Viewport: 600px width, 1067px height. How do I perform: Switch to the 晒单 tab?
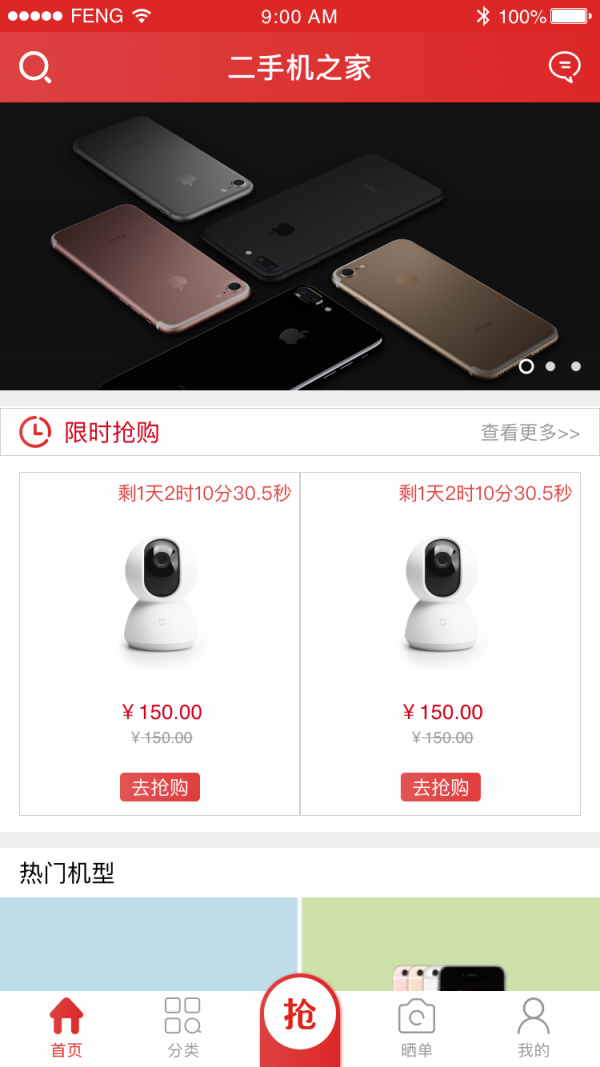[x=416, y=1028]
